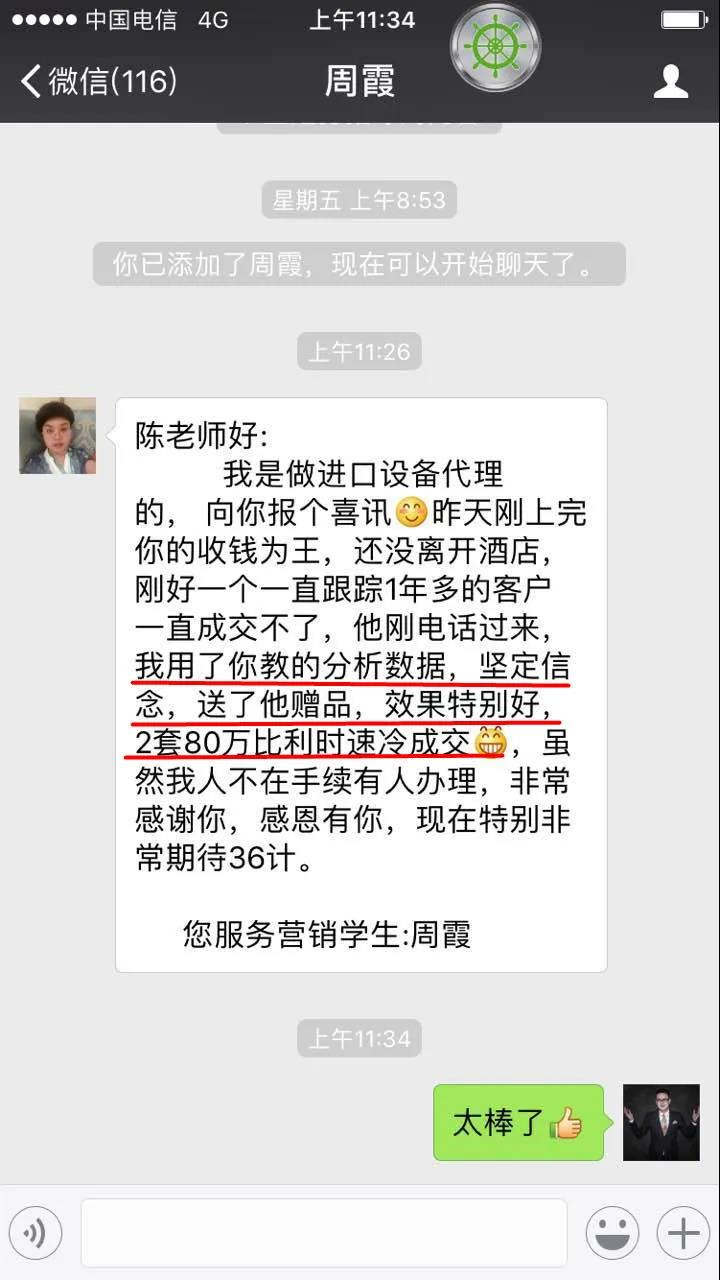Image resolution: width=720 pixels, height=1280 pixels.
Task: Open the plus attachments menu
Action: coord(683,1234)
